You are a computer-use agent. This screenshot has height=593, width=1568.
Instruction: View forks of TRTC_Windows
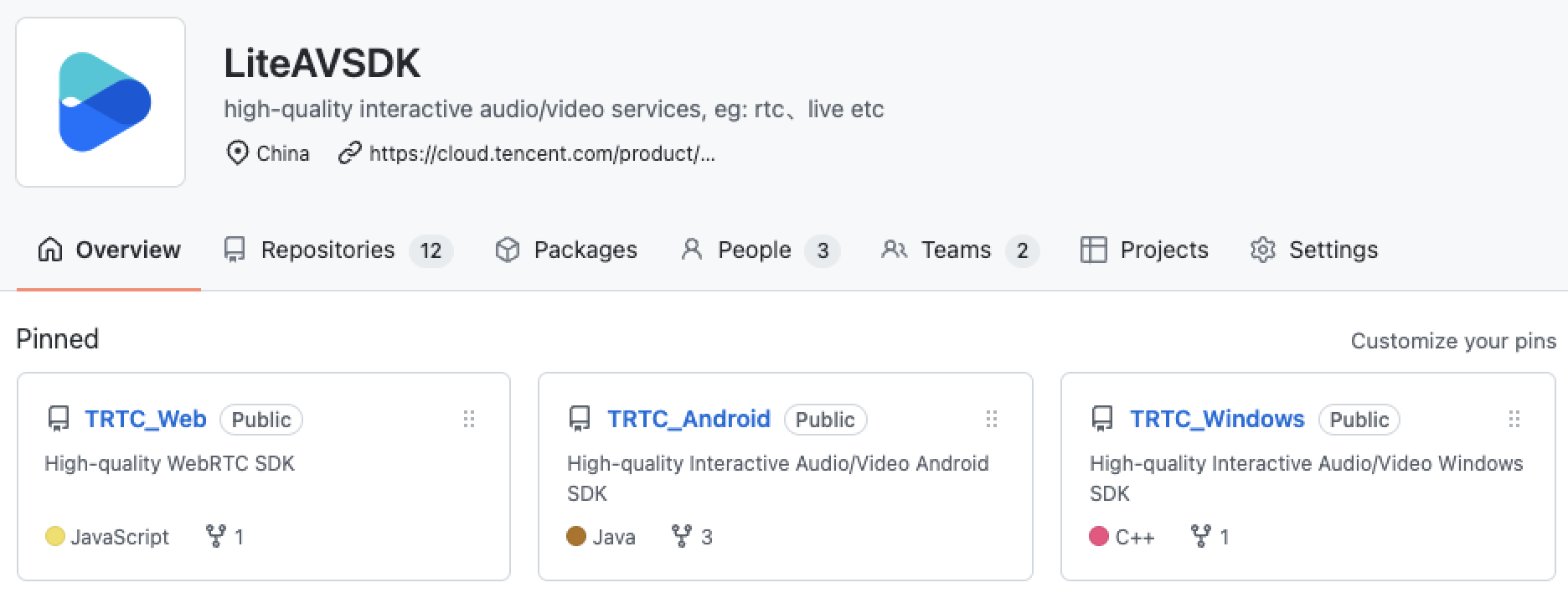1210,537
